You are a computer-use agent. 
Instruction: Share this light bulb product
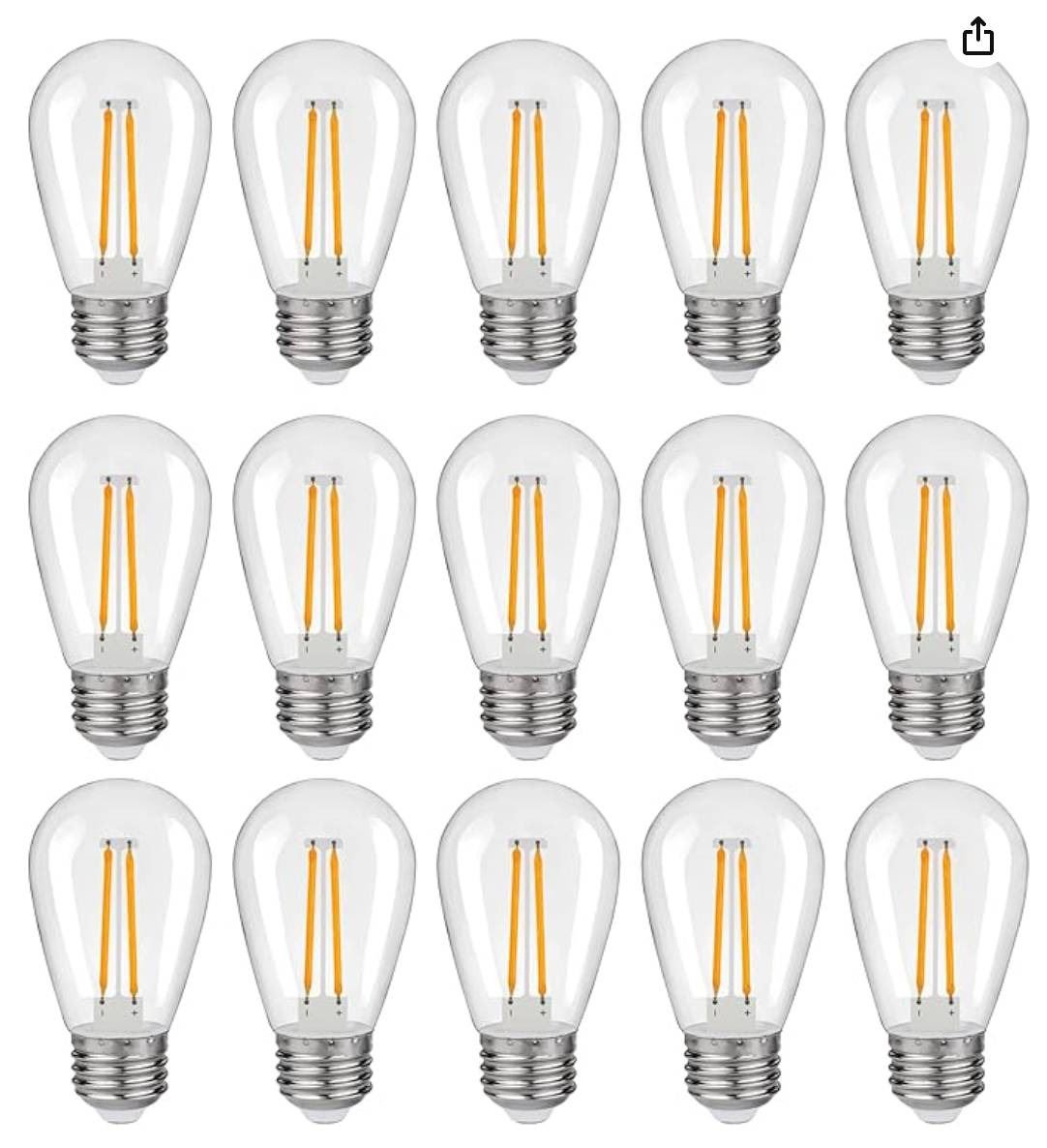click(x=978, y=38)
